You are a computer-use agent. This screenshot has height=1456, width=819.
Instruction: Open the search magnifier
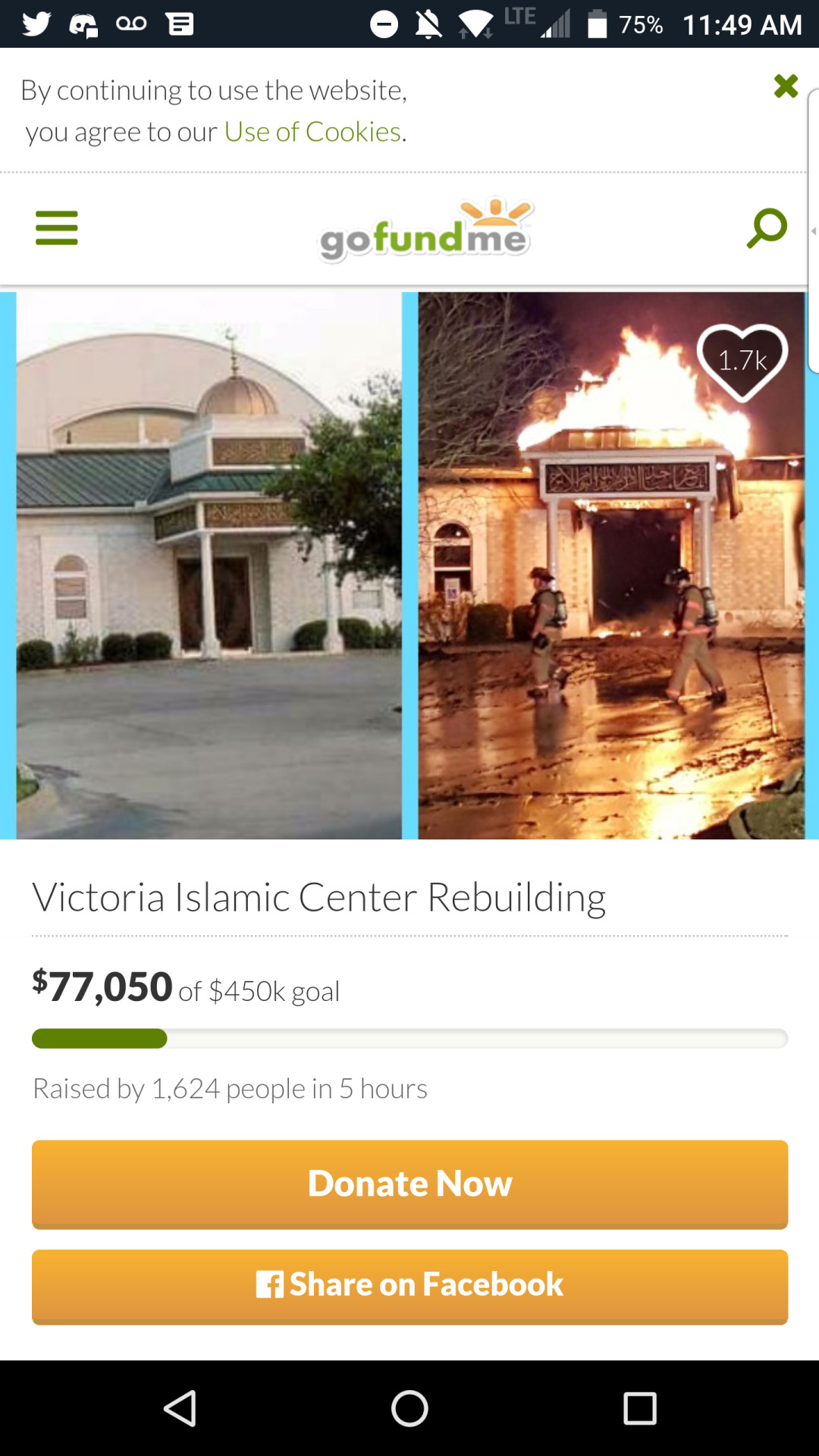(x=766, y=228)
